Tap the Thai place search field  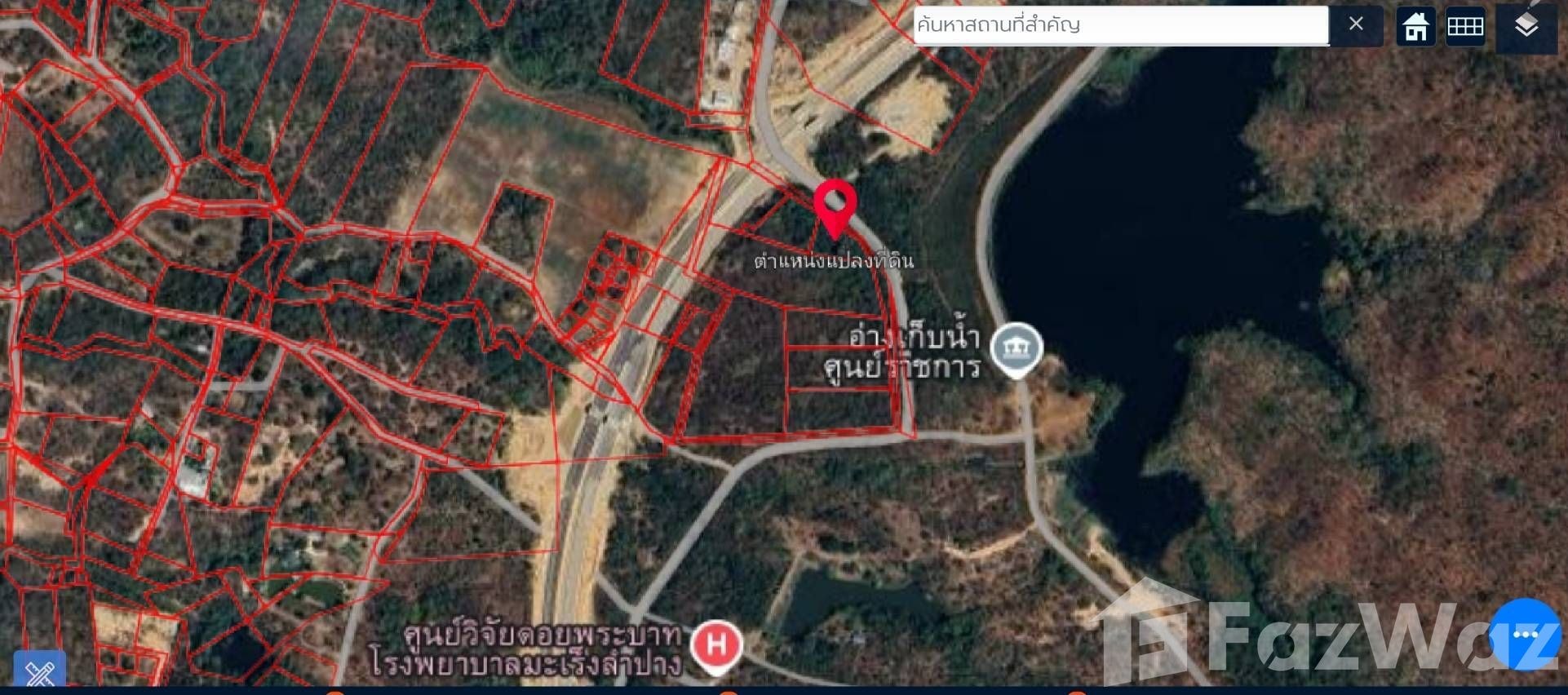point(1120,25)
